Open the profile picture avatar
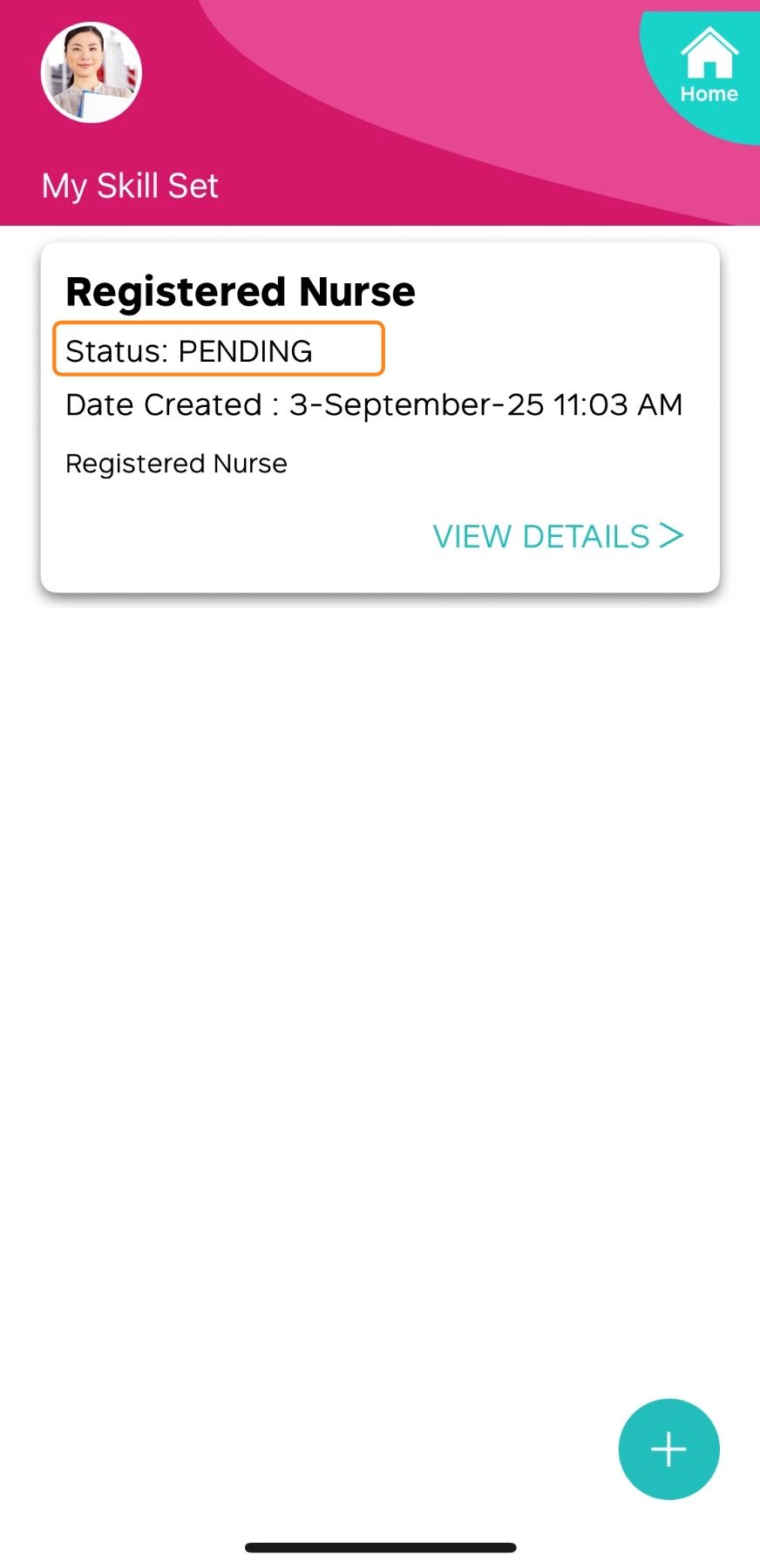This screenshot has height=1568, width=760. click(92, 72)
